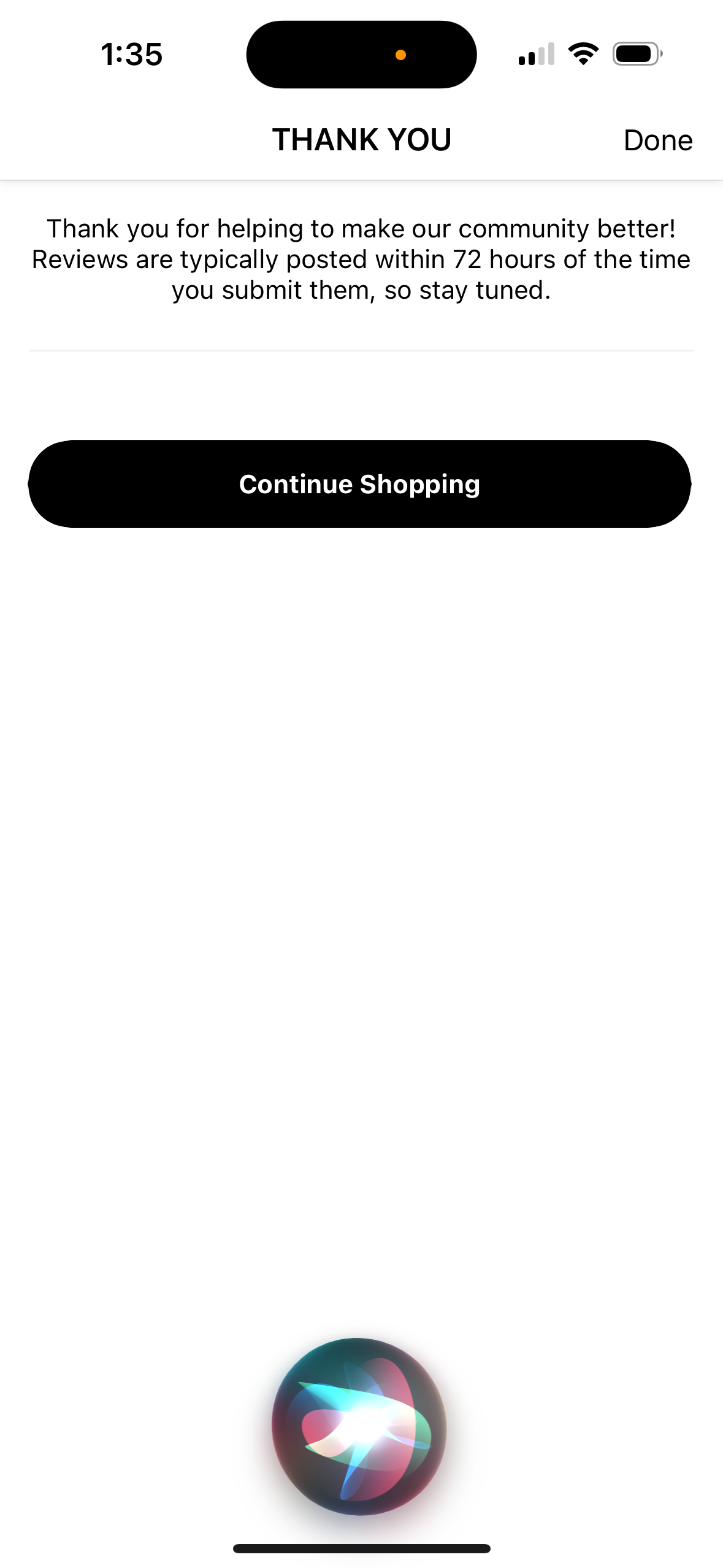Tap Done to close the thank-you screen
The image size is (723, 1568).
point(657,140)
